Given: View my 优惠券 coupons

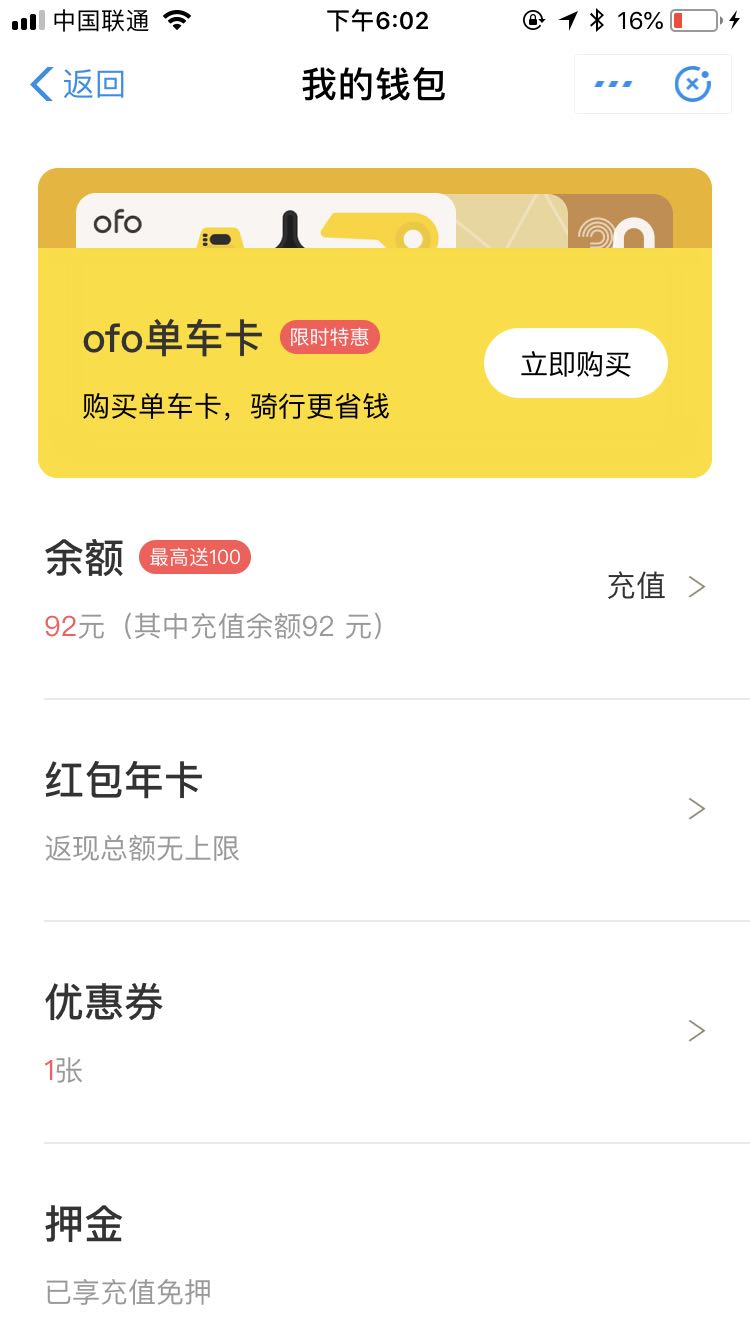Looking at the screenshot, I should tap(375, 1032).
